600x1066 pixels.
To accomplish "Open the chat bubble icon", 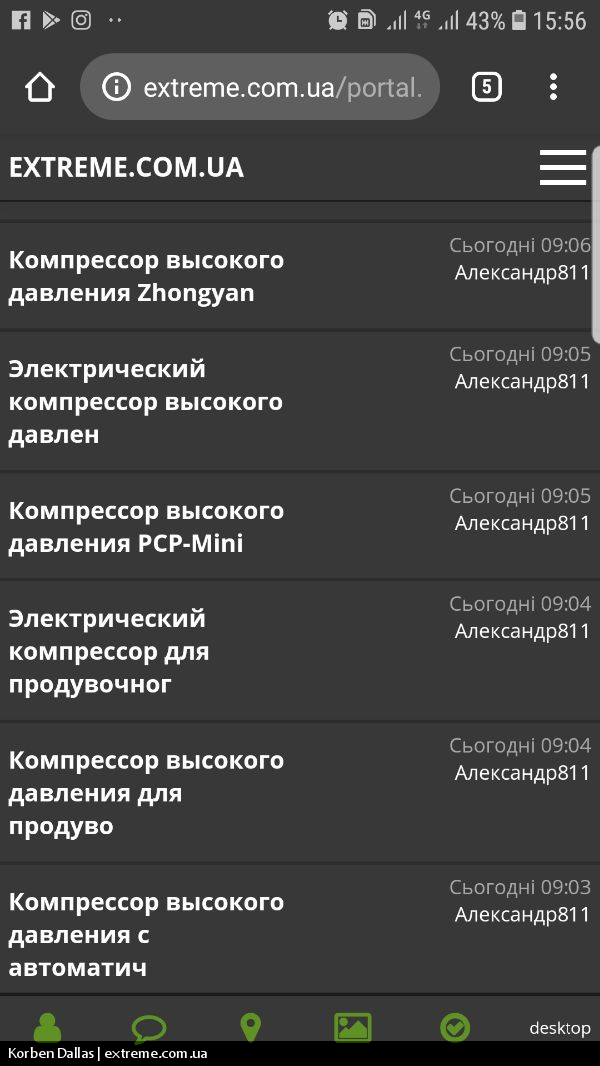I will pos(149,1029).
